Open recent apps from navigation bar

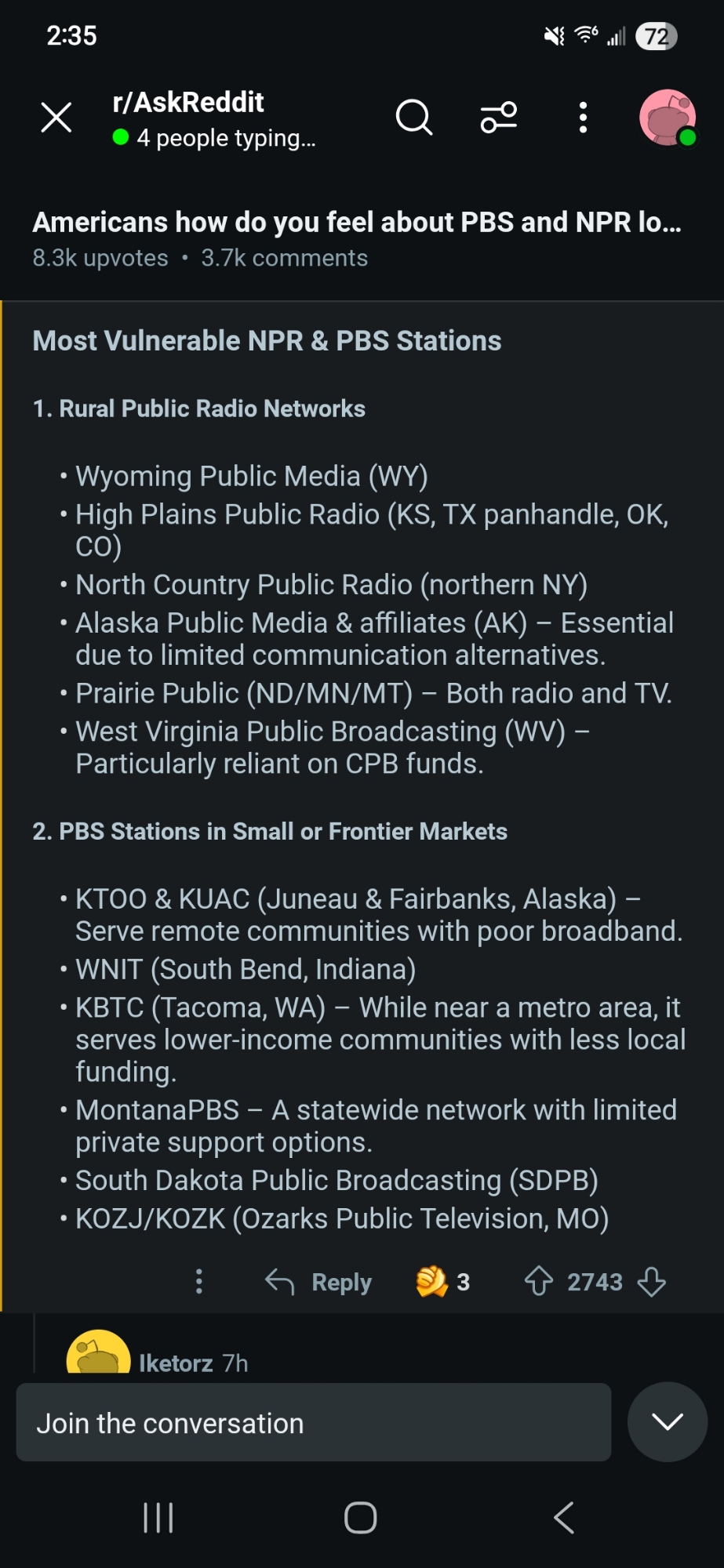158,1518
